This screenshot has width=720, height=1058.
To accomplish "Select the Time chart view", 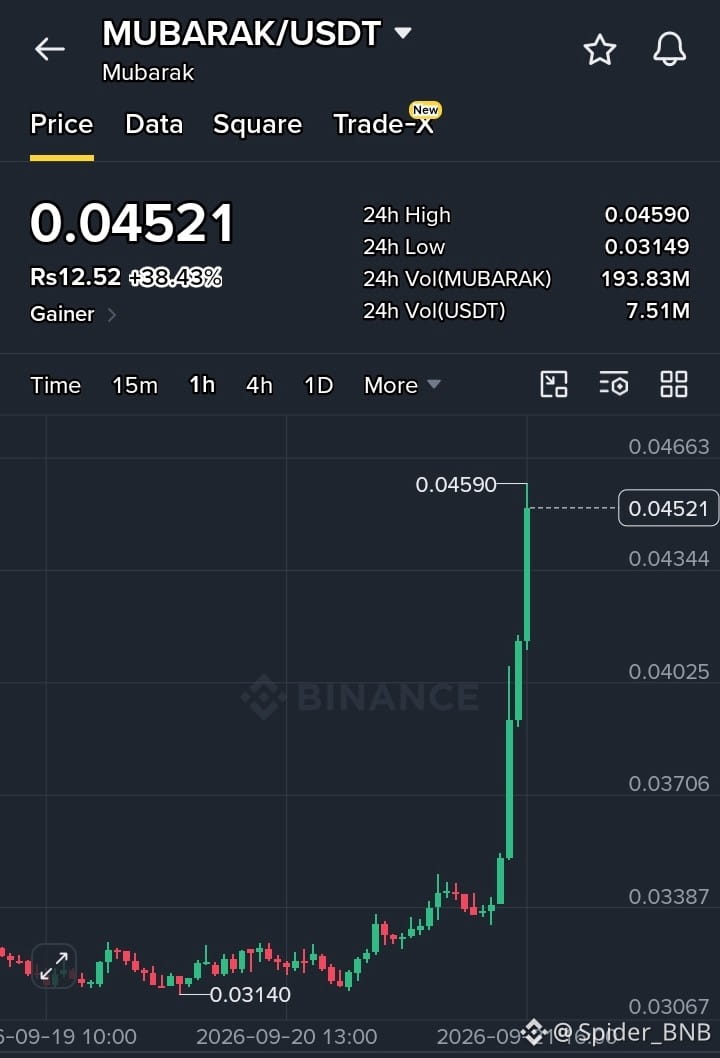I will coord(55,385).
